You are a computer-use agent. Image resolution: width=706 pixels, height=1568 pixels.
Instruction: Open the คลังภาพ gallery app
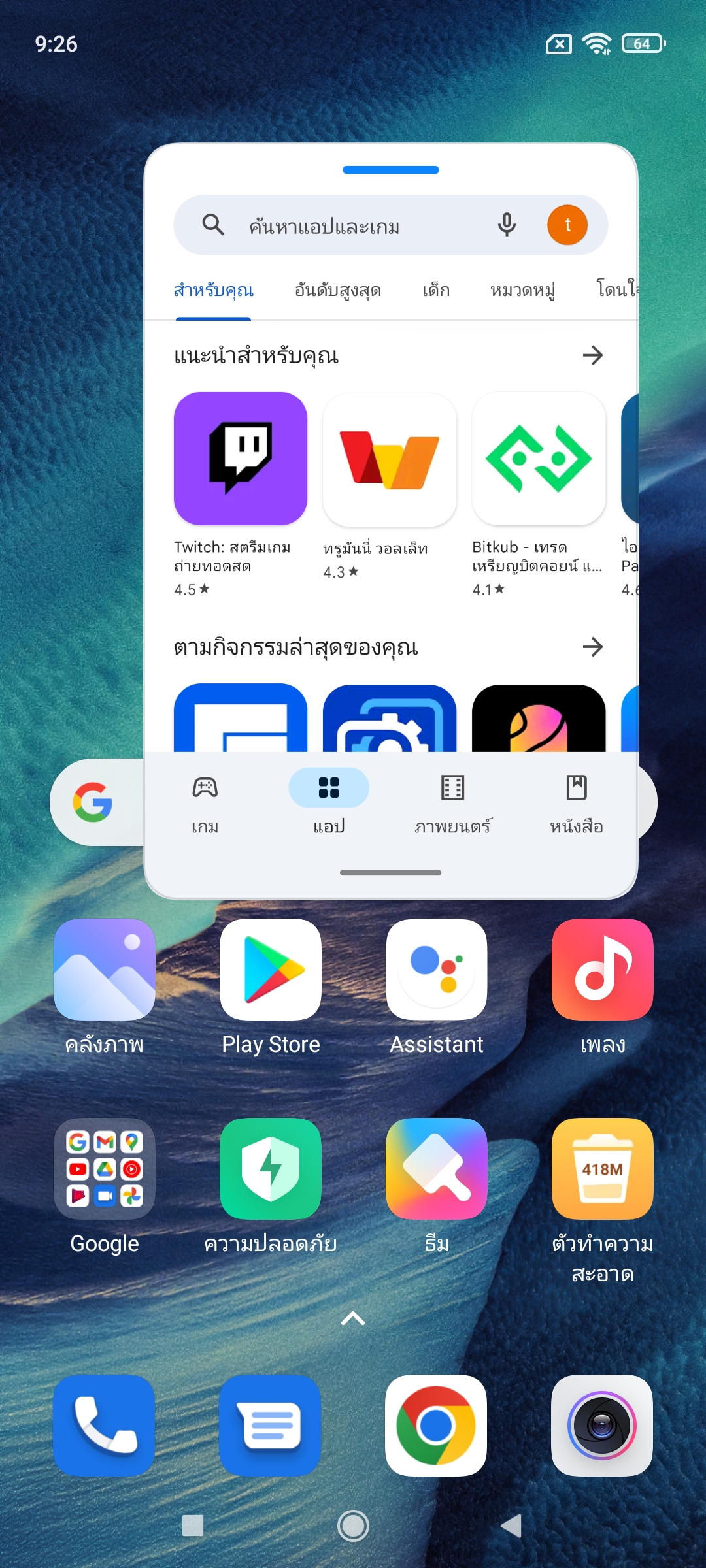tap(105, 970)
